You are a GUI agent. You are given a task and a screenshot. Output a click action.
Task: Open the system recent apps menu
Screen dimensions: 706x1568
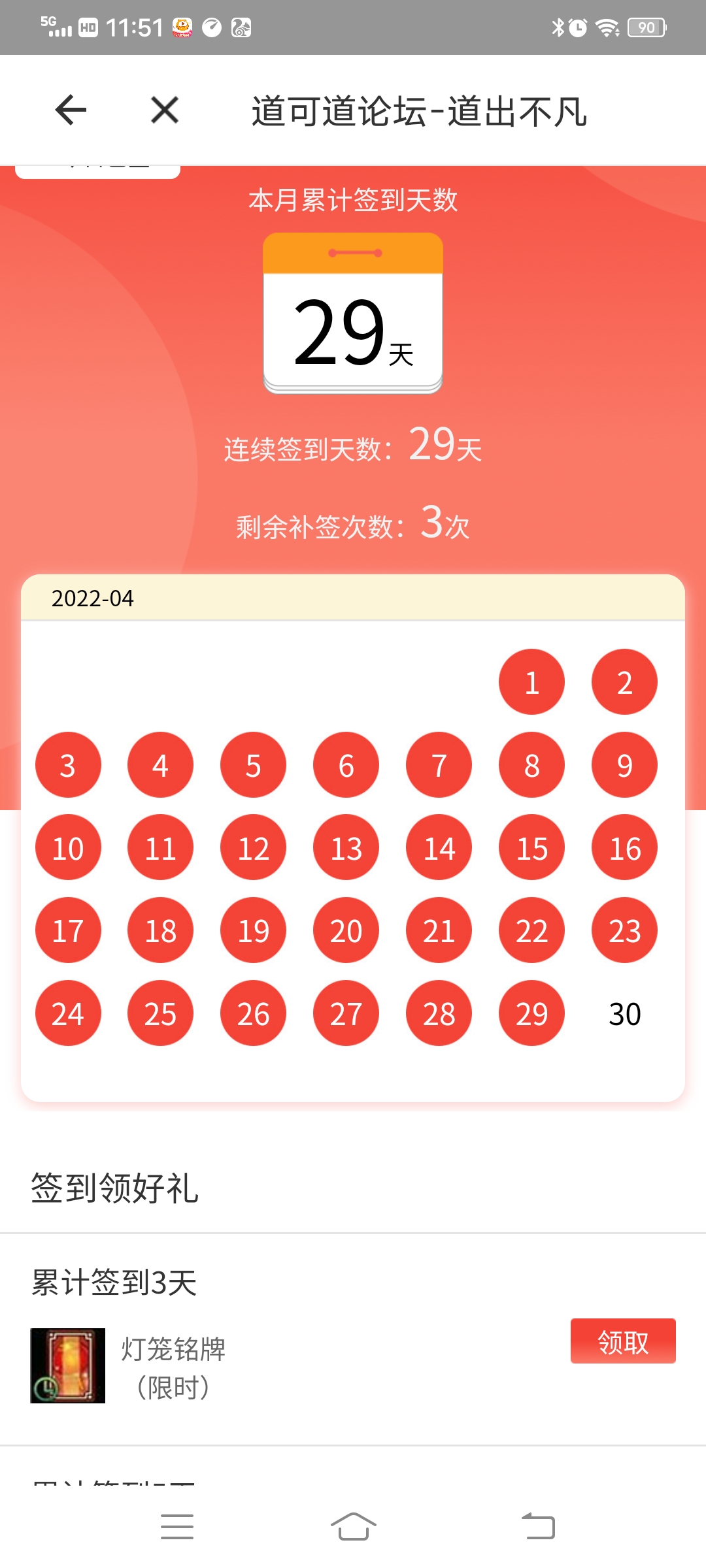(x=177, y=1527)
